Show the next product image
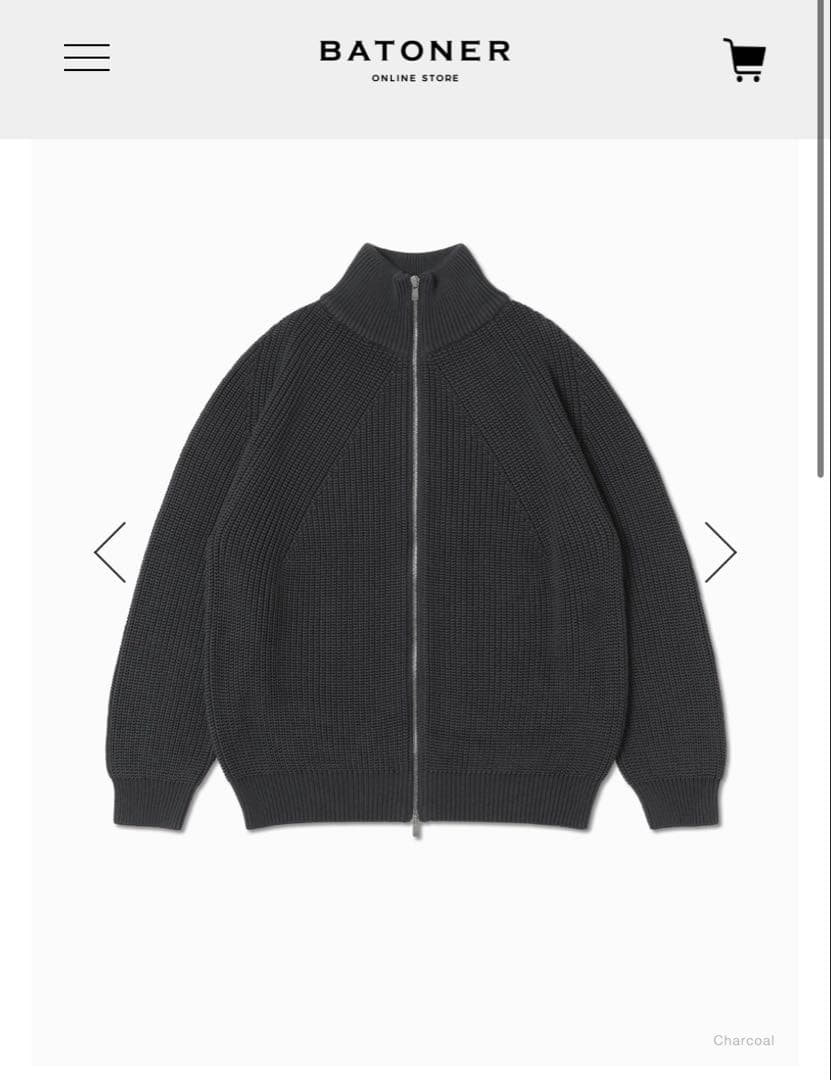 click(720, 552)
